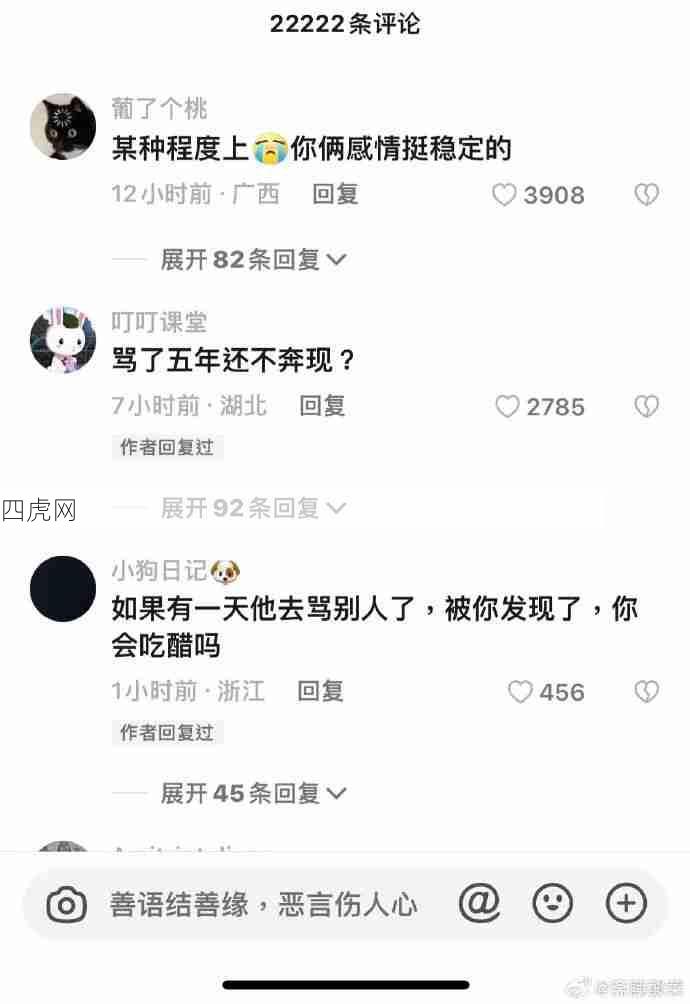Tap the camera icon in comment bar
The width and height of the screenshot is (690, 1004).
click(x=67, y=906)
